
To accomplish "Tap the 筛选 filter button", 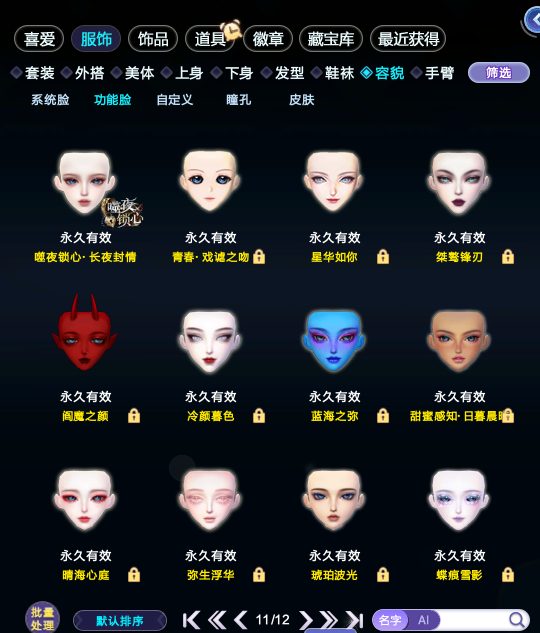I will coord(499,73).
